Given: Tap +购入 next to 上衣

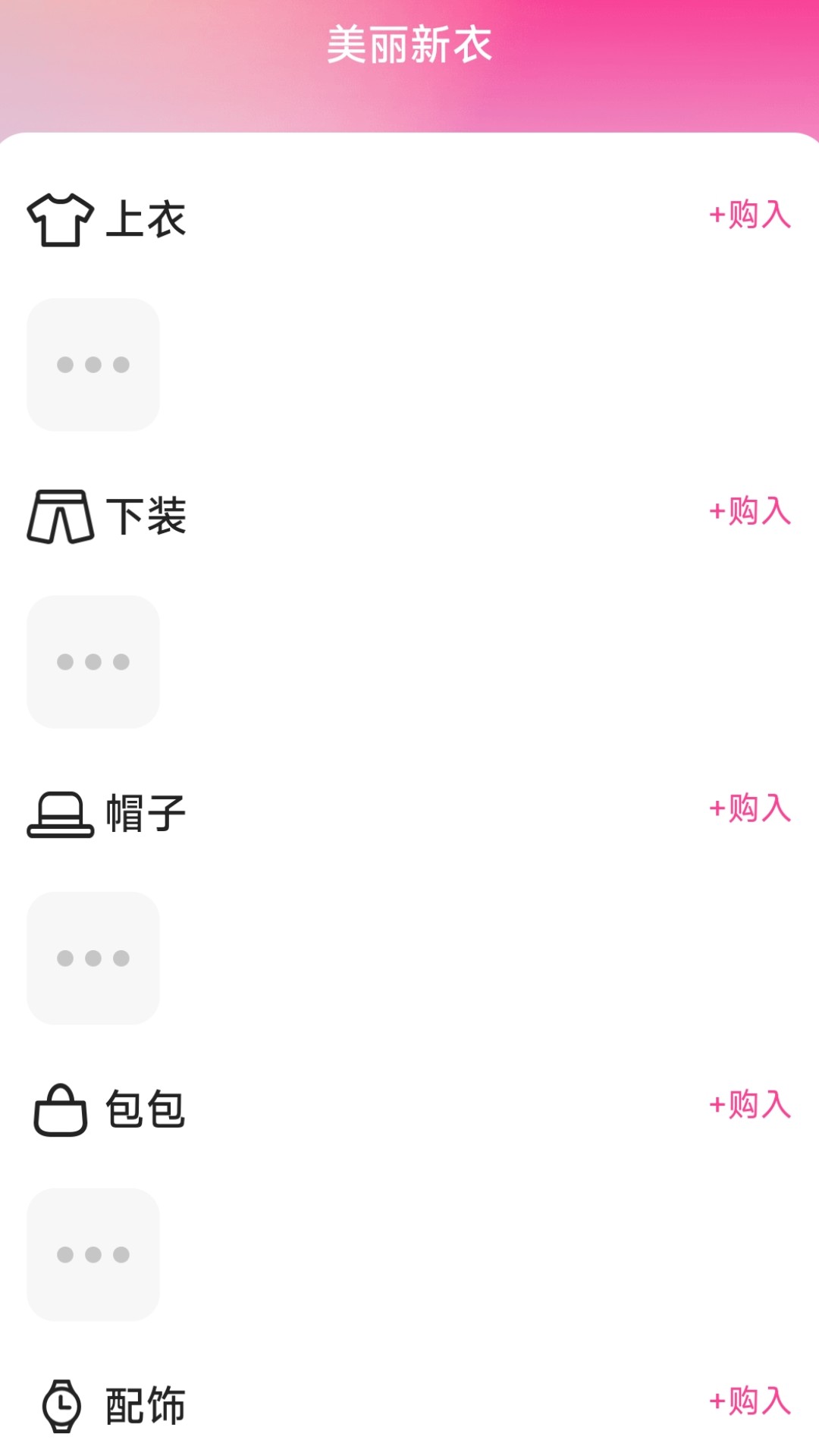Looking at the screenshot, I should (750, 215).
